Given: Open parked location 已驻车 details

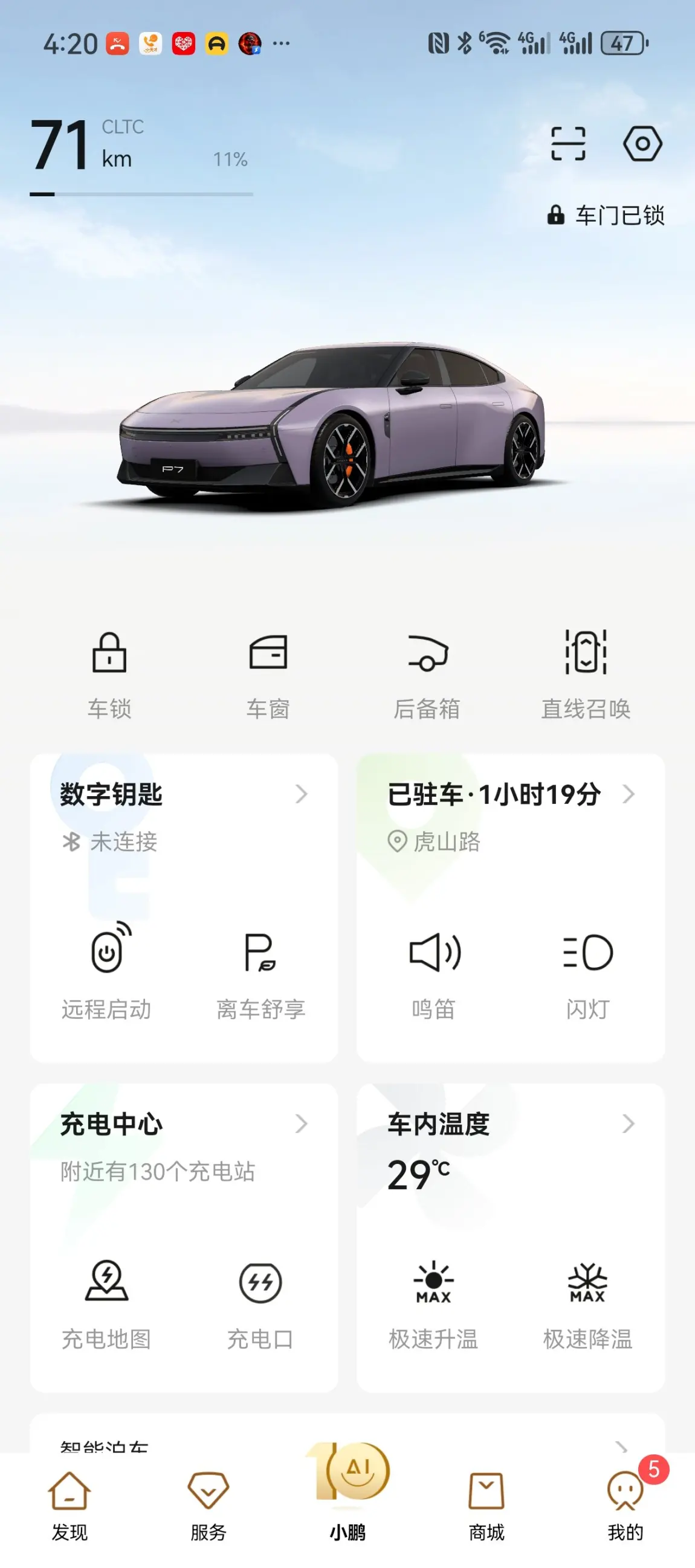Looking at the screenshot, I should click(x=511, y=794).
